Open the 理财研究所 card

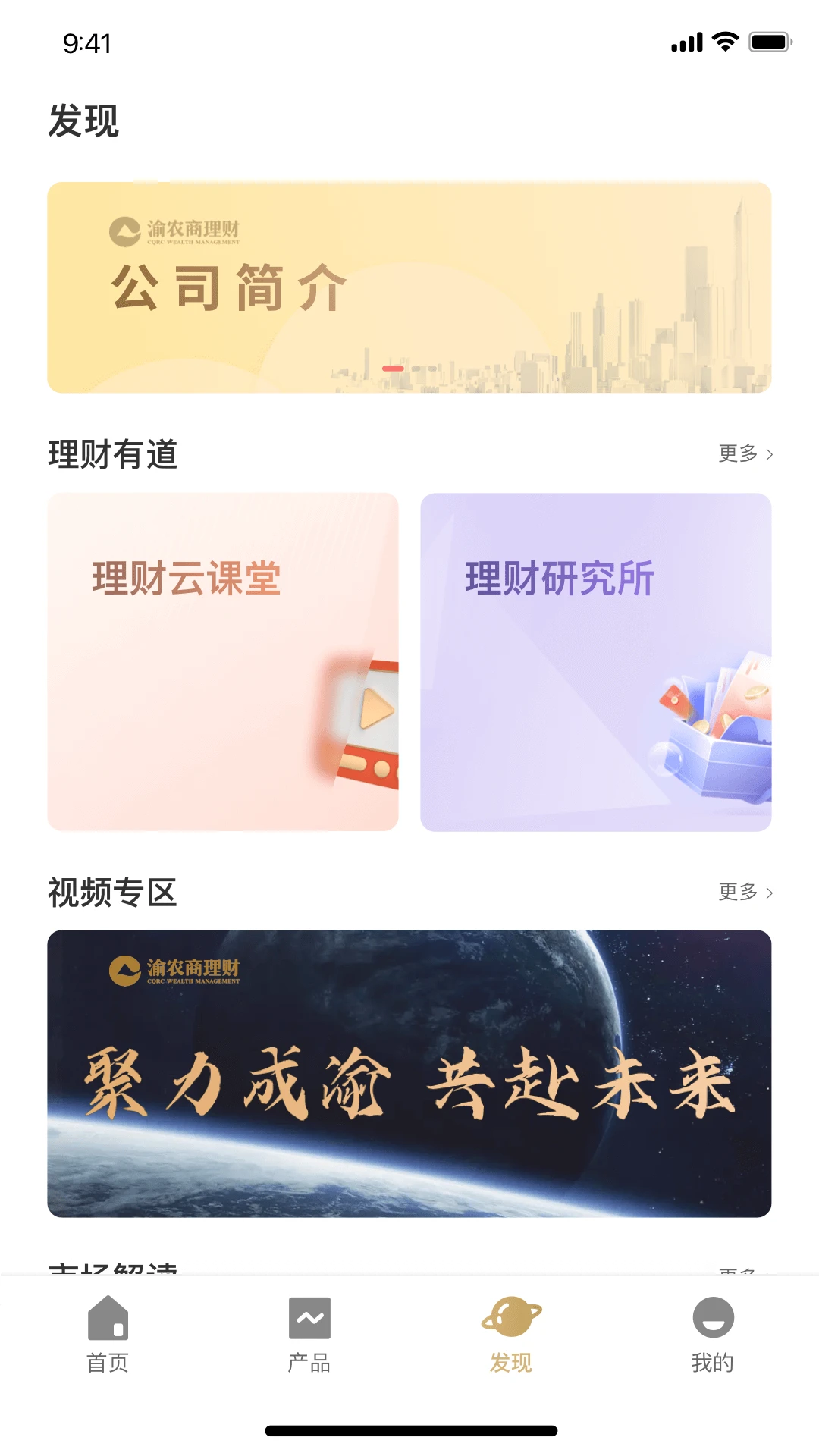[x=596, y=662]
